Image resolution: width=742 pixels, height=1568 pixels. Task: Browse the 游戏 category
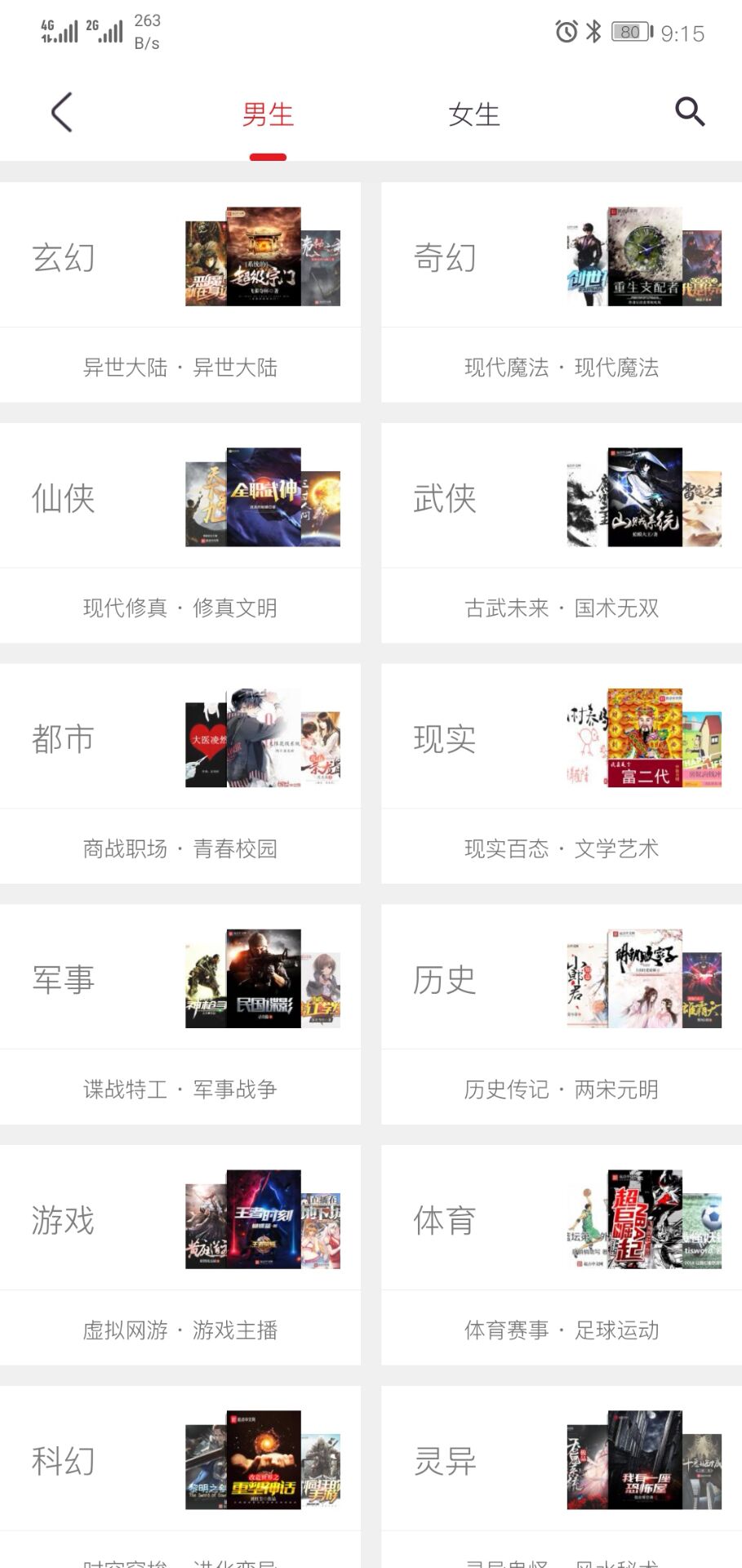180,1219
